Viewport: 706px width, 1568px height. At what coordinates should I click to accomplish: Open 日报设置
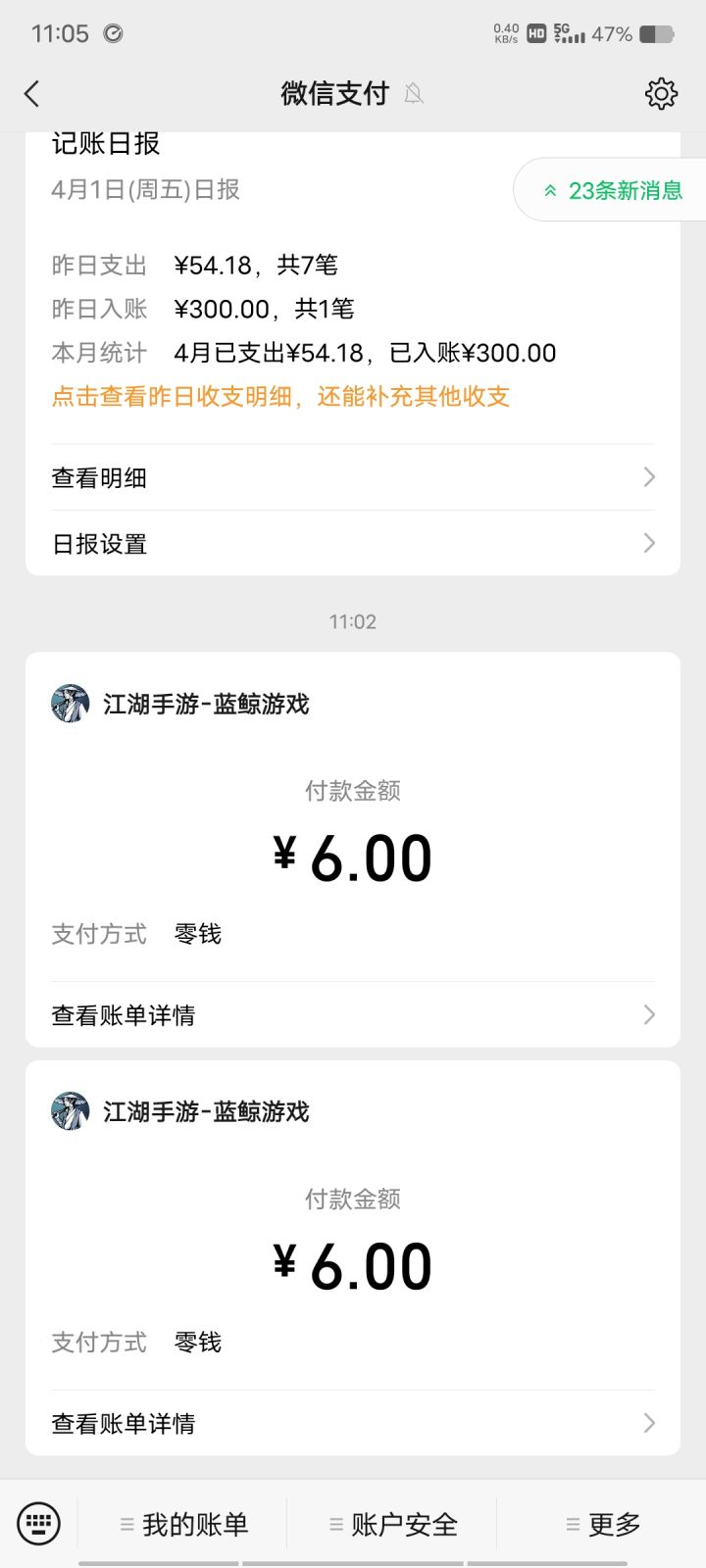(x=353, y=543)
